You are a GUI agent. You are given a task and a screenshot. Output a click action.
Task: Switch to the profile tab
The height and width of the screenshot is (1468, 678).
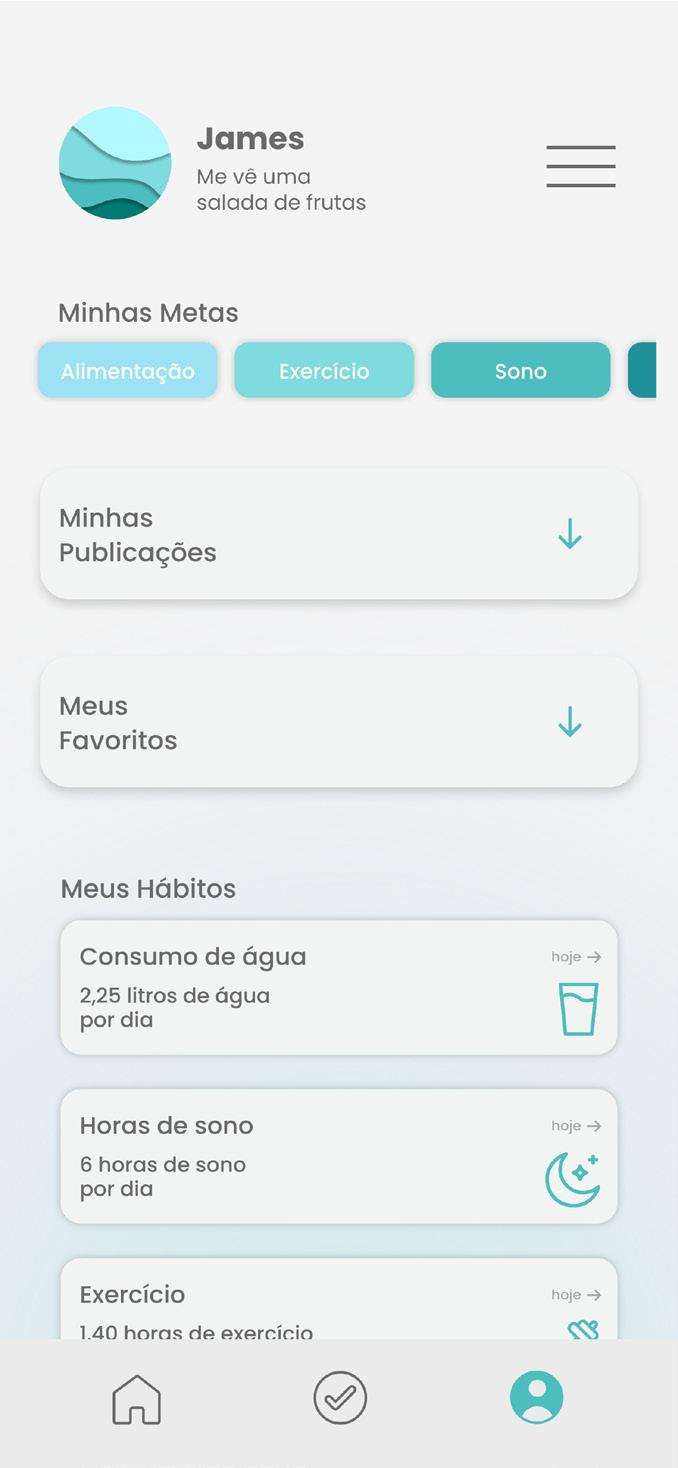click(537, 1397)
